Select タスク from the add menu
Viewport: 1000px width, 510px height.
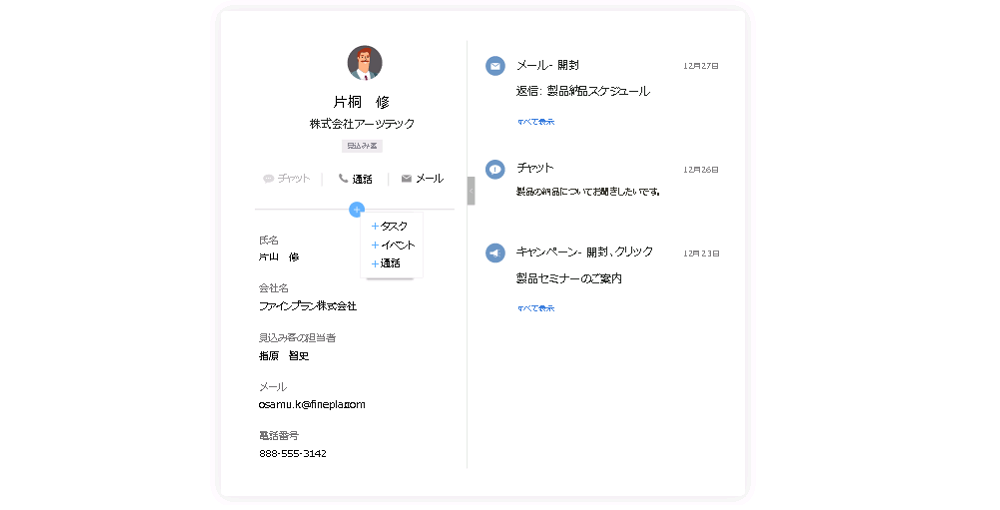390,226
